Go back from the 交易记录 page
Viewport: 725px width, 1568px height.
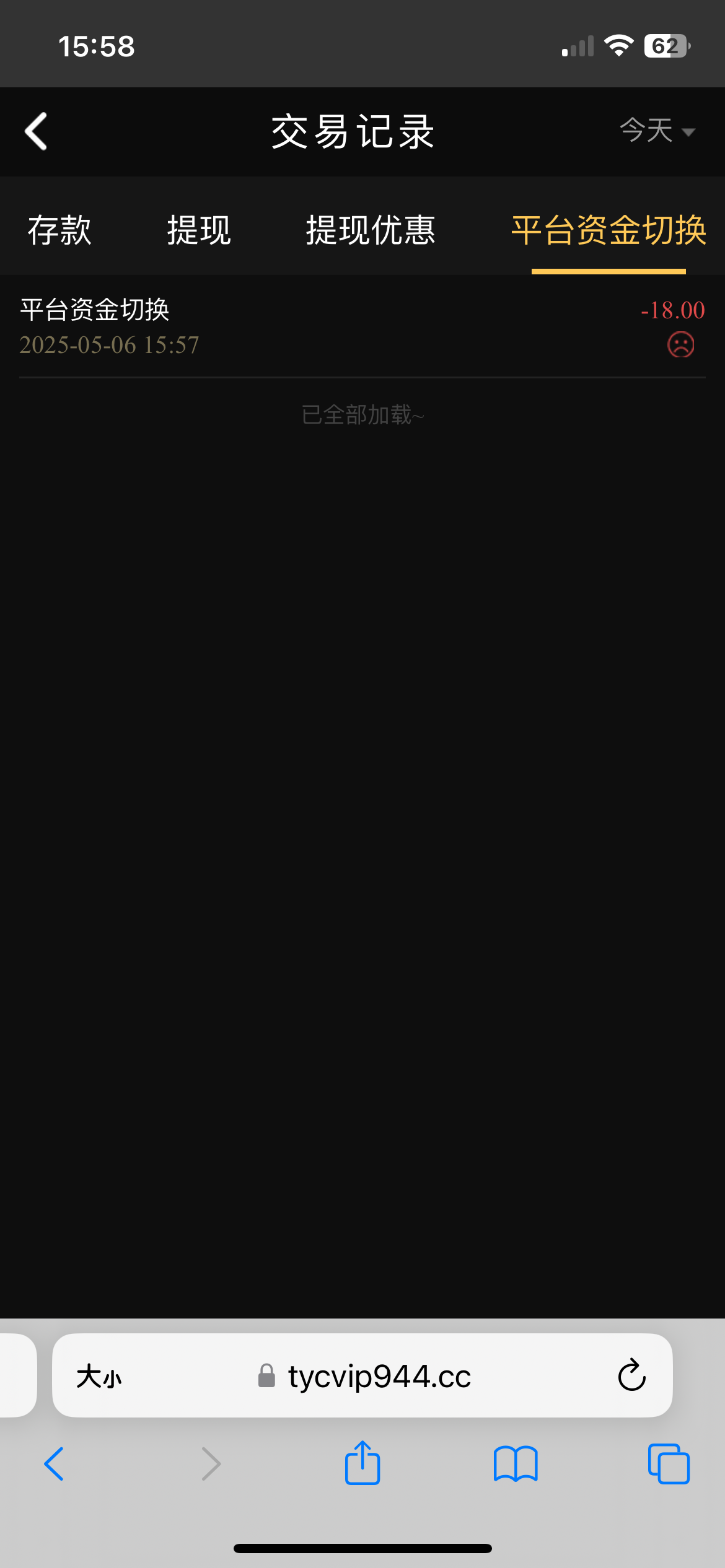[36, 131]
